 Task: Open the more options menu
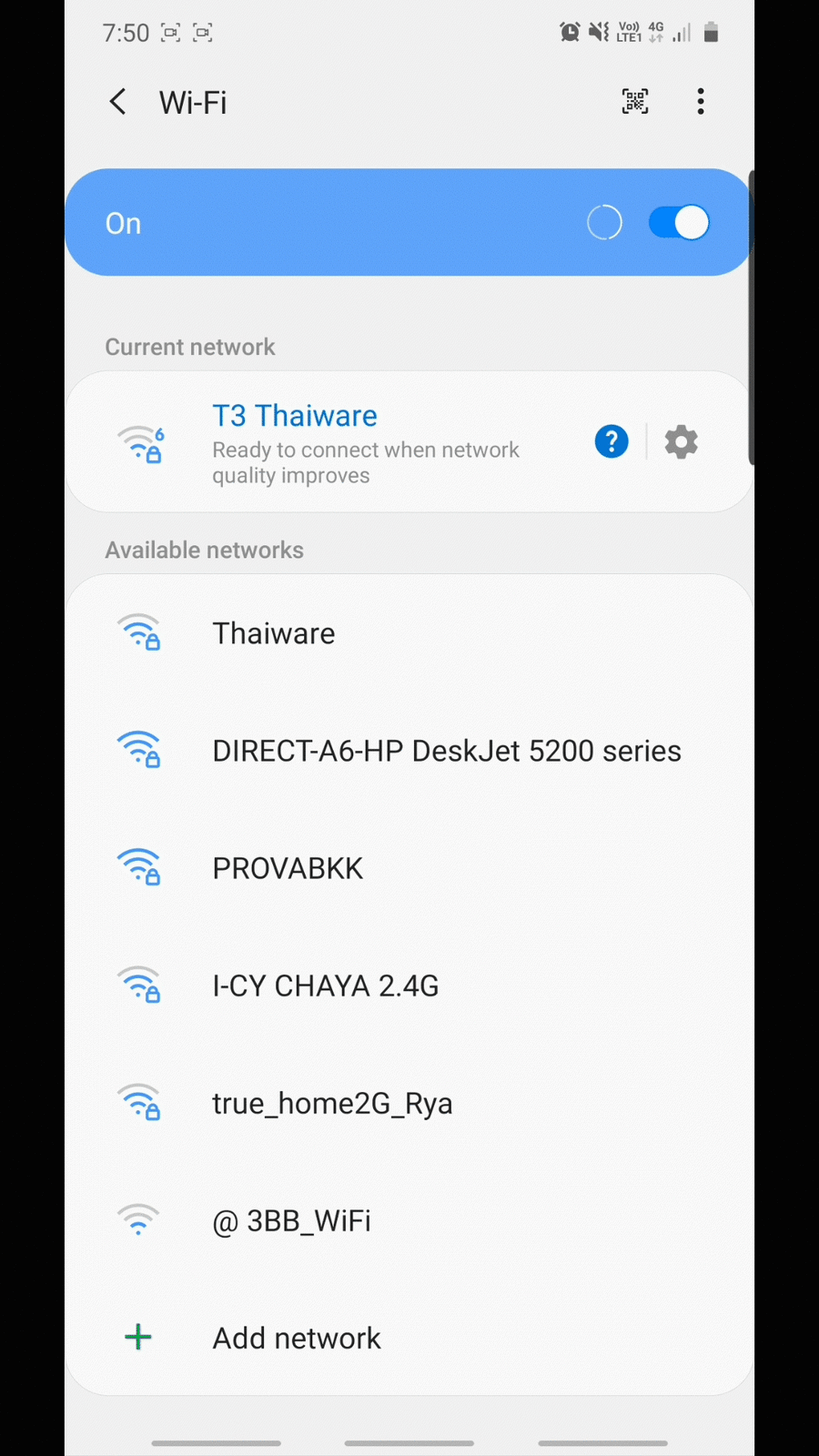[701, 102]
